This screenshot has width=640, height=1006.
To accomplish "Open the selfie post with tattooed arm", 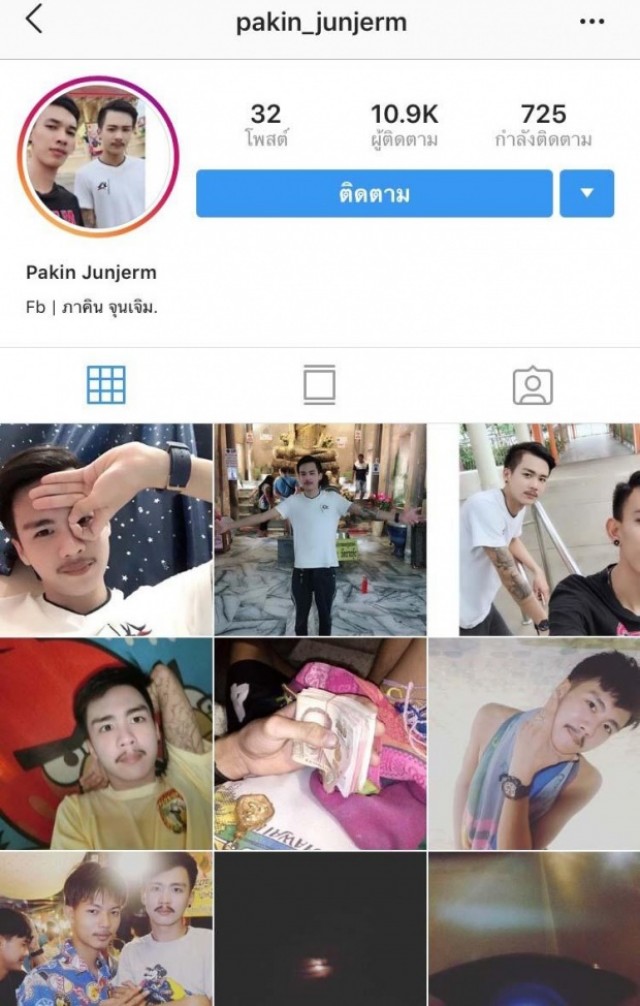I will pyautogui.click(x=534, y=529).
